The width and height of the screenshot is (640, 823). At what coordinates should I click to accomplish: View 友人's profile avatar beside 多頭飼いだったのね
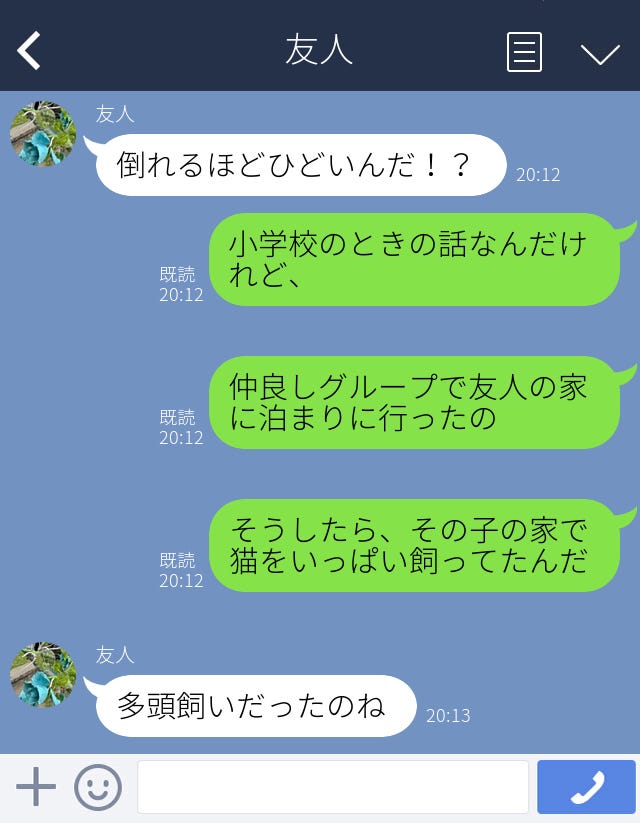43,675
